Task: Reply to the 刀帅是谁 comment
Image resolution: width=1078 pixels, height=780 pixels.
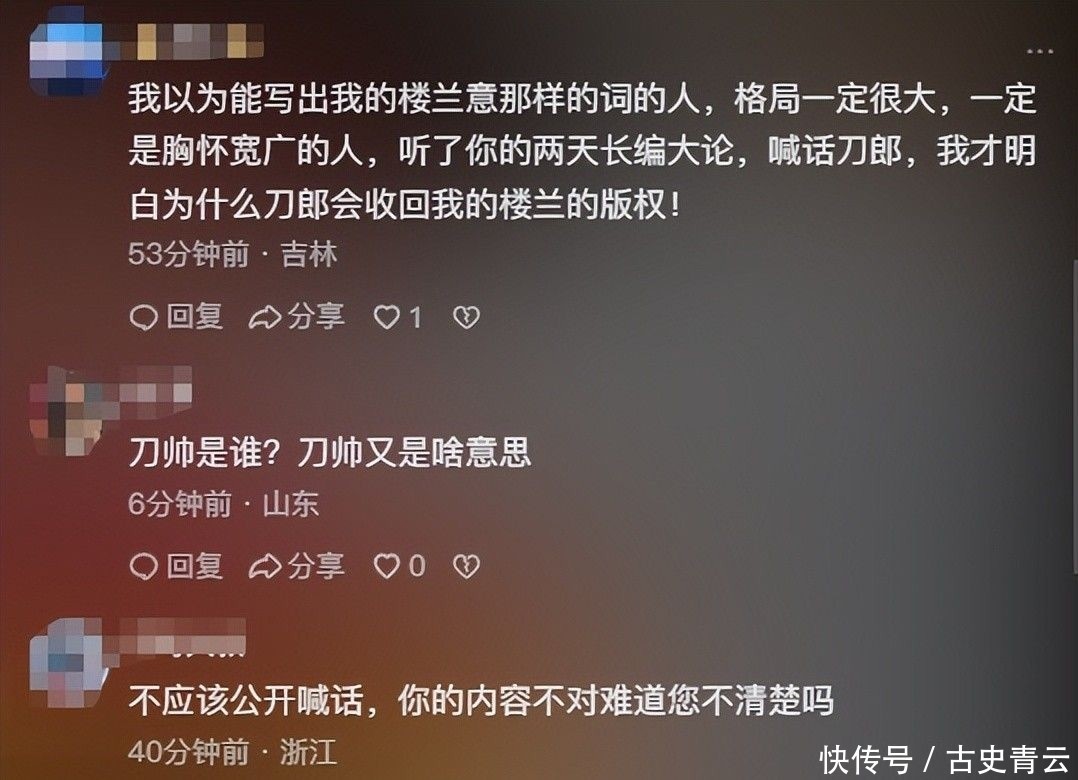Action: [x=177, y=566]
